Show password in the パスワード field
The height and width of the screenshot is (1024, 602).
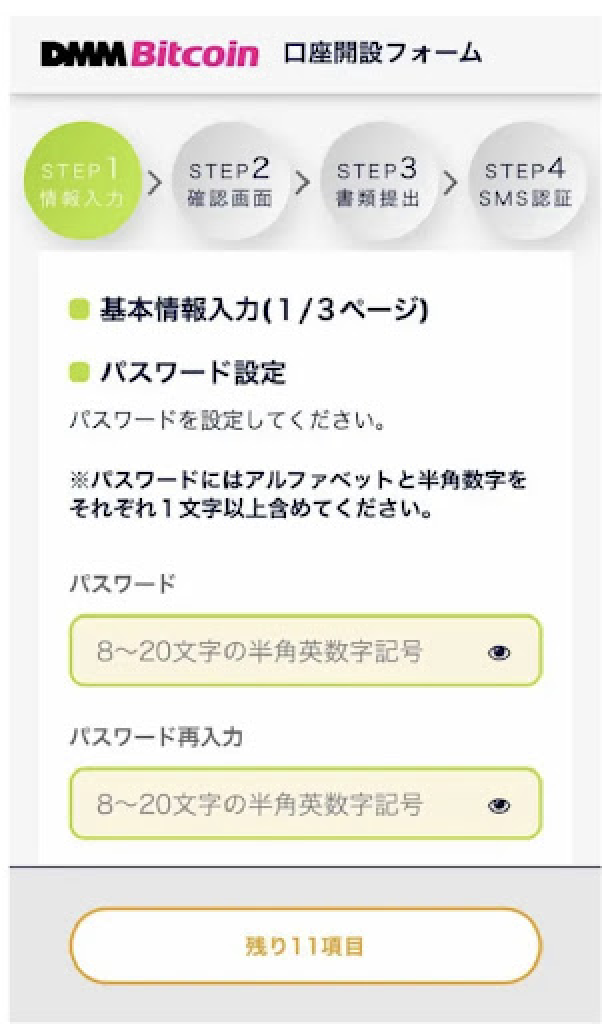coord(500,653)
